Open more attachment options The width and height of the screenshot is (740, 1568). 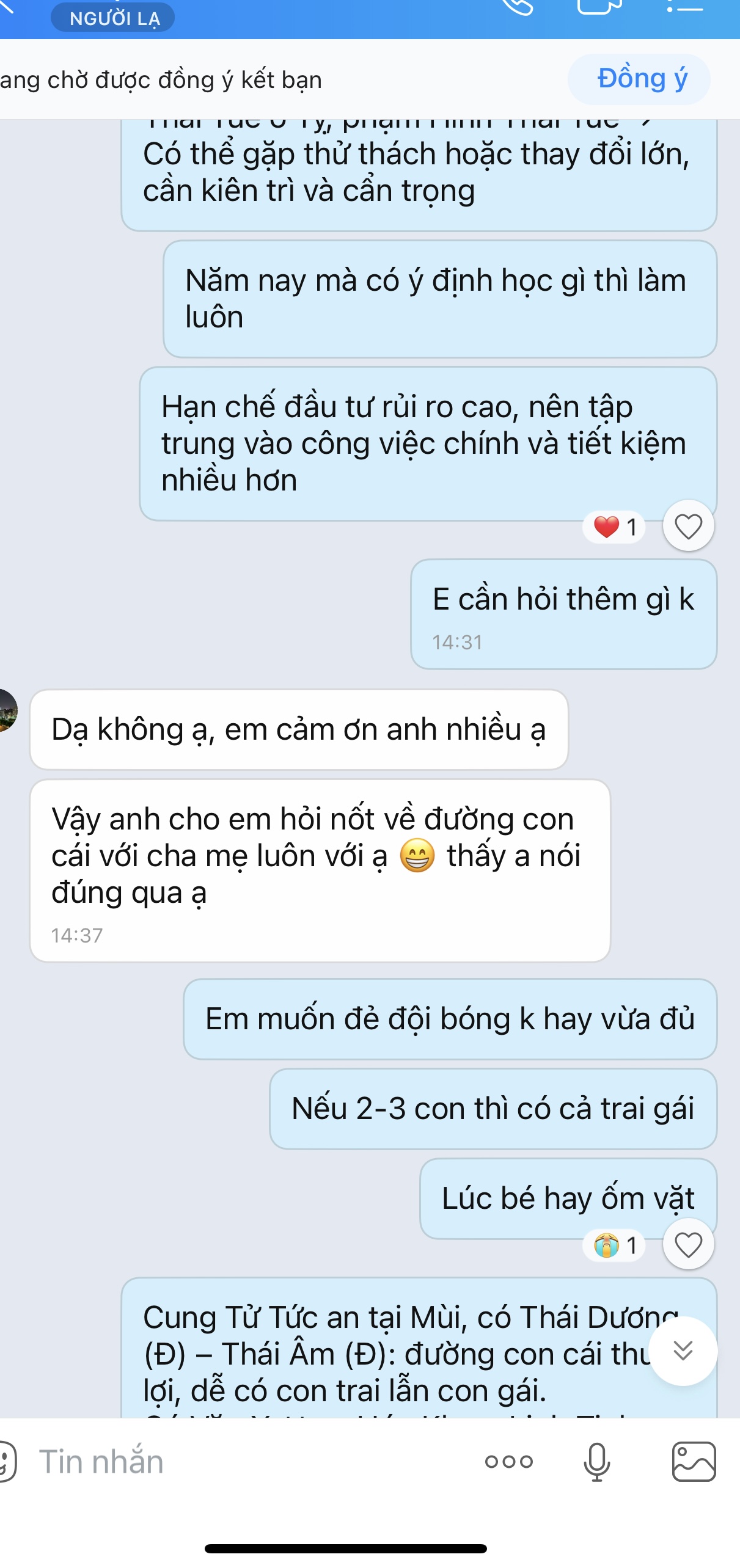pyautogui.click(x=508, y=1462)
